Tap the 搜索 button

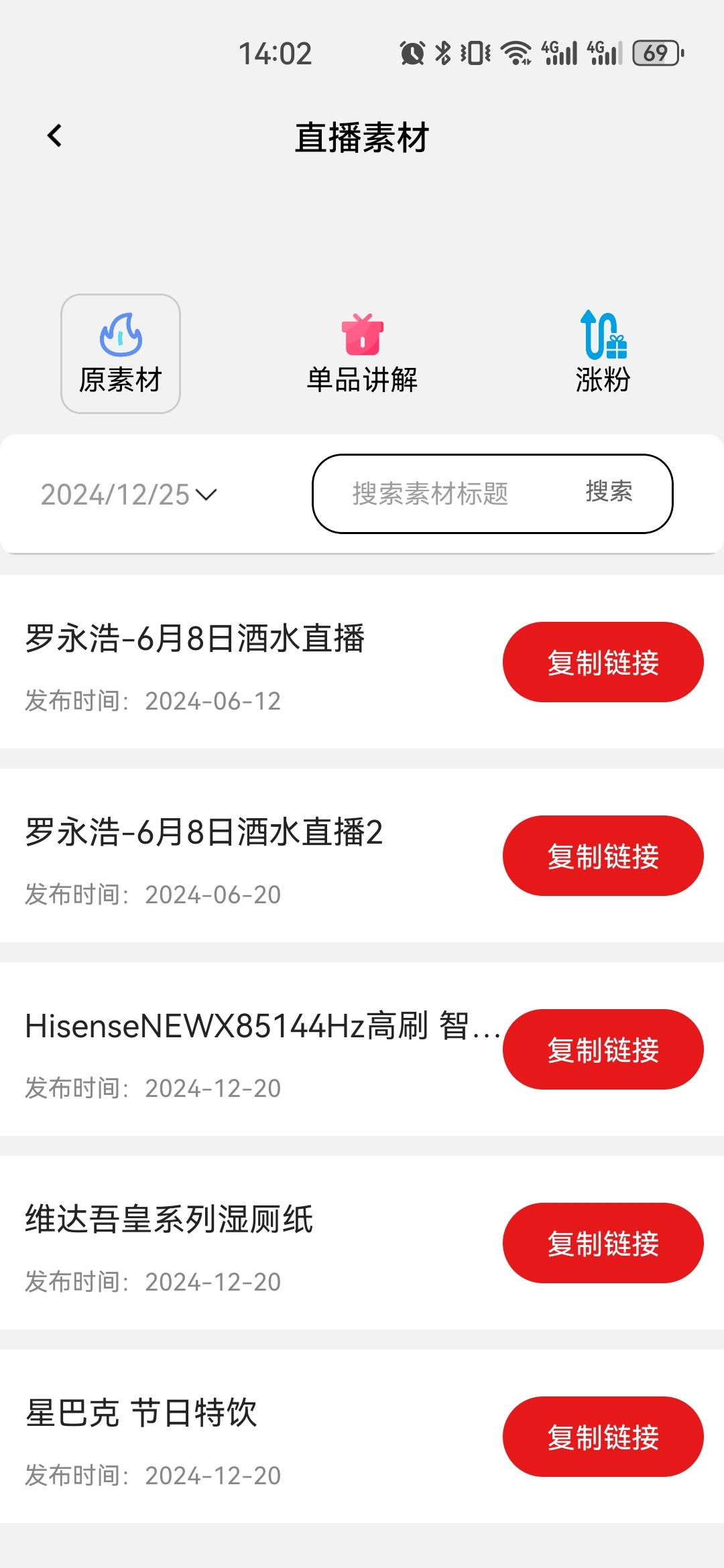click(609, 493)
